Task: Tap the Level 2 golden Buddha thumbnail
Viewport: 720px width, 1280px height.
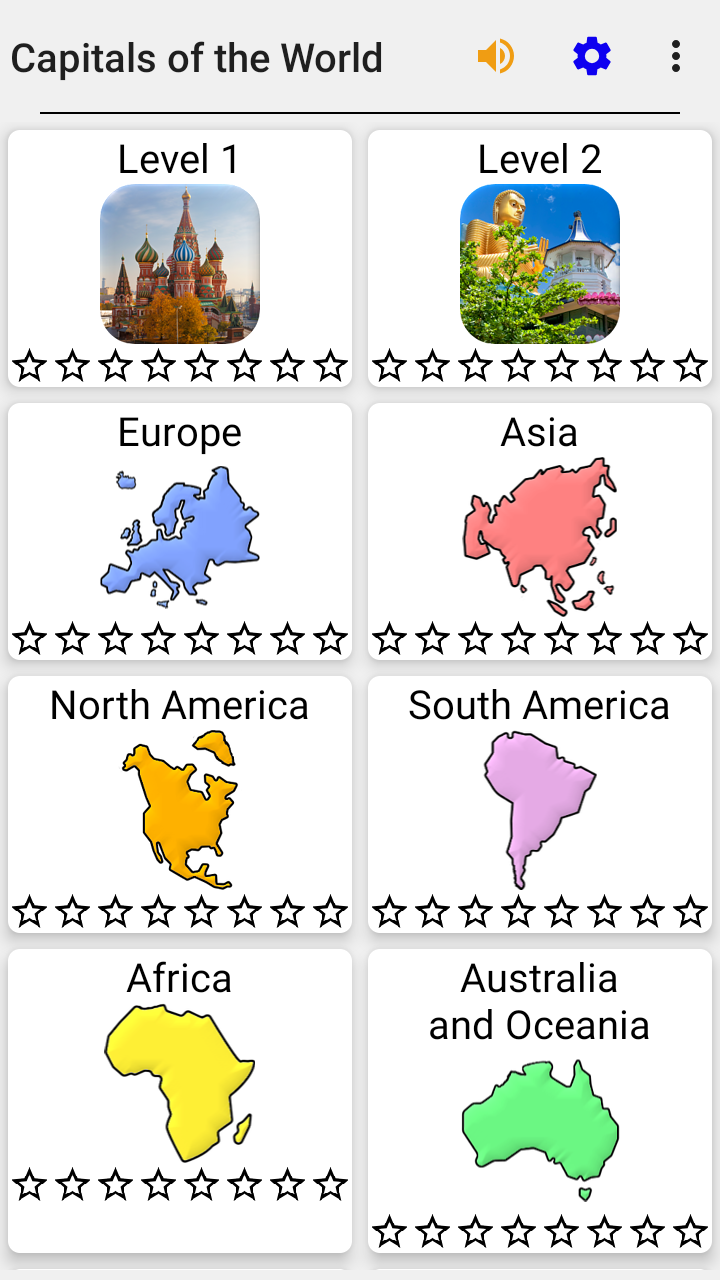Action: (x=540, y=262)
